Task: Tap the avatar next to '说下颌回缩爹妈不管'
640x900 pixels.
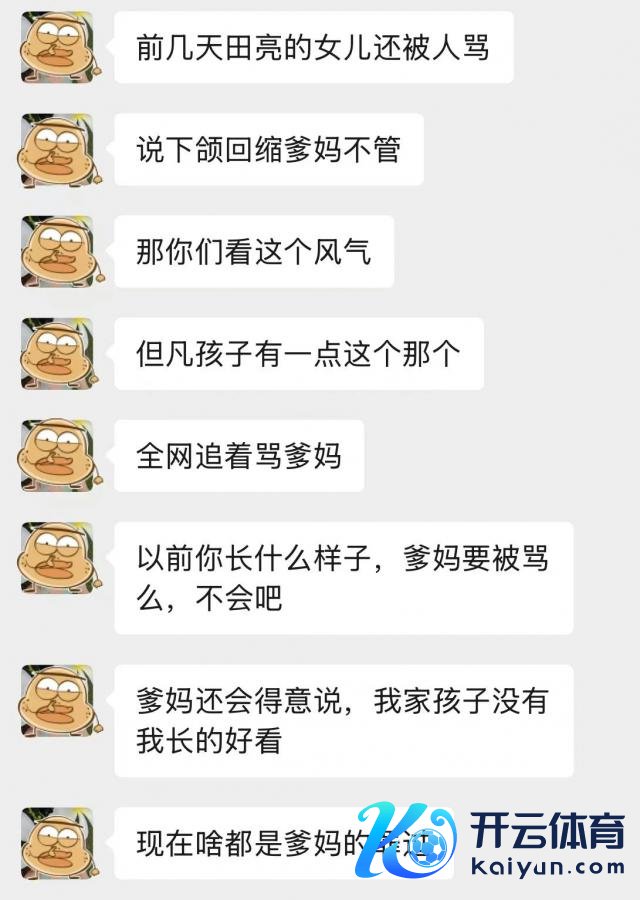Action: (x=57, y=150)
